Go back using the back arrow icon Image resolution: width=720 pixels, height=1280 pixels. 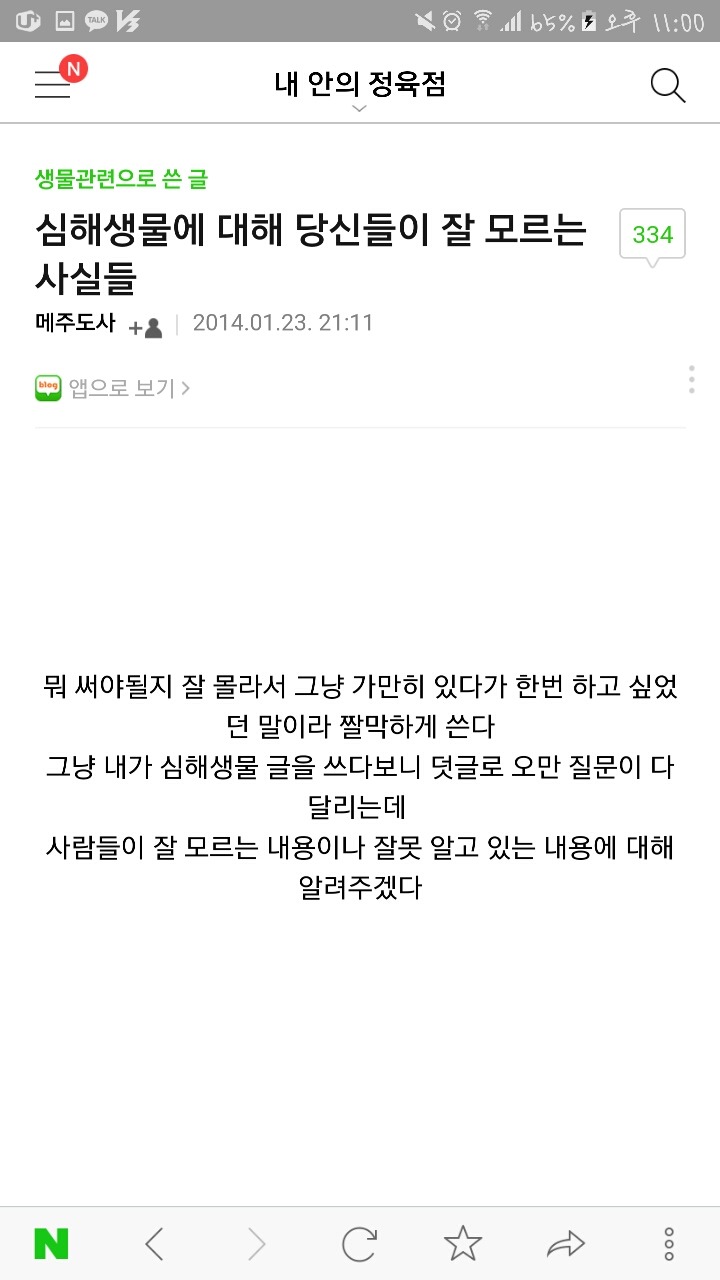click(155, 1243)
